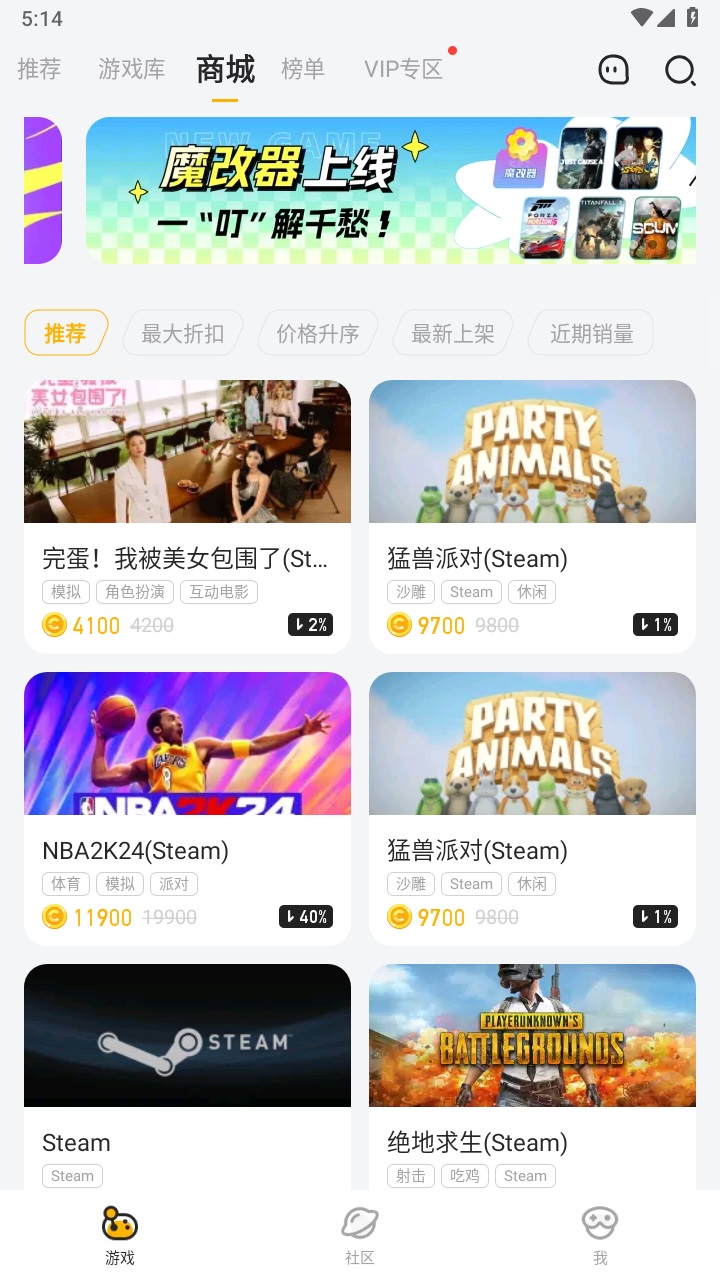The width and height of the screenshot is (720, 1280).
Task: Open the 猛兽派对 Party Animals card
Action: (x=532, y=451)
